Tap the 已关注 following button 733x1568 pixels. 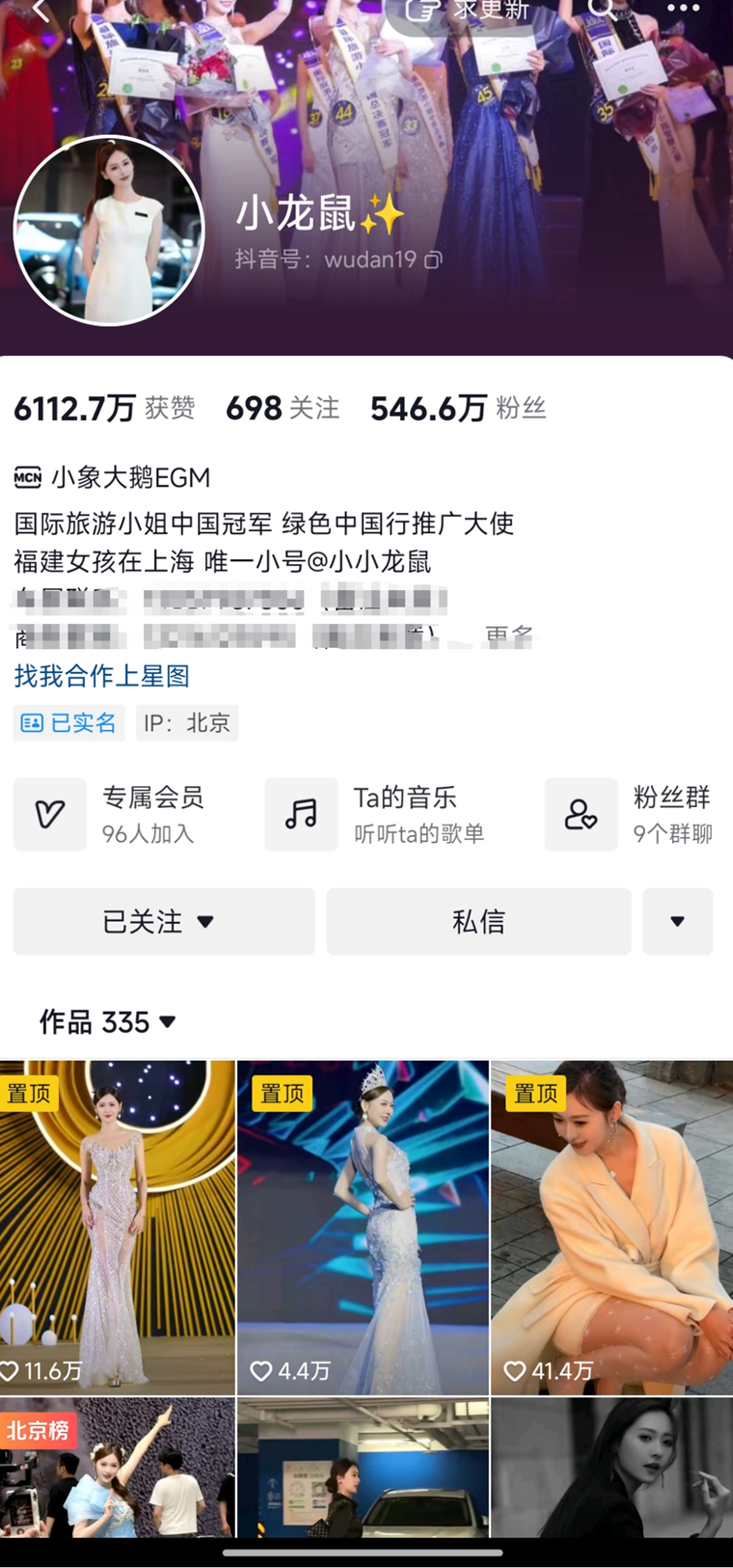pyautogui.click(x=164, y=922)
